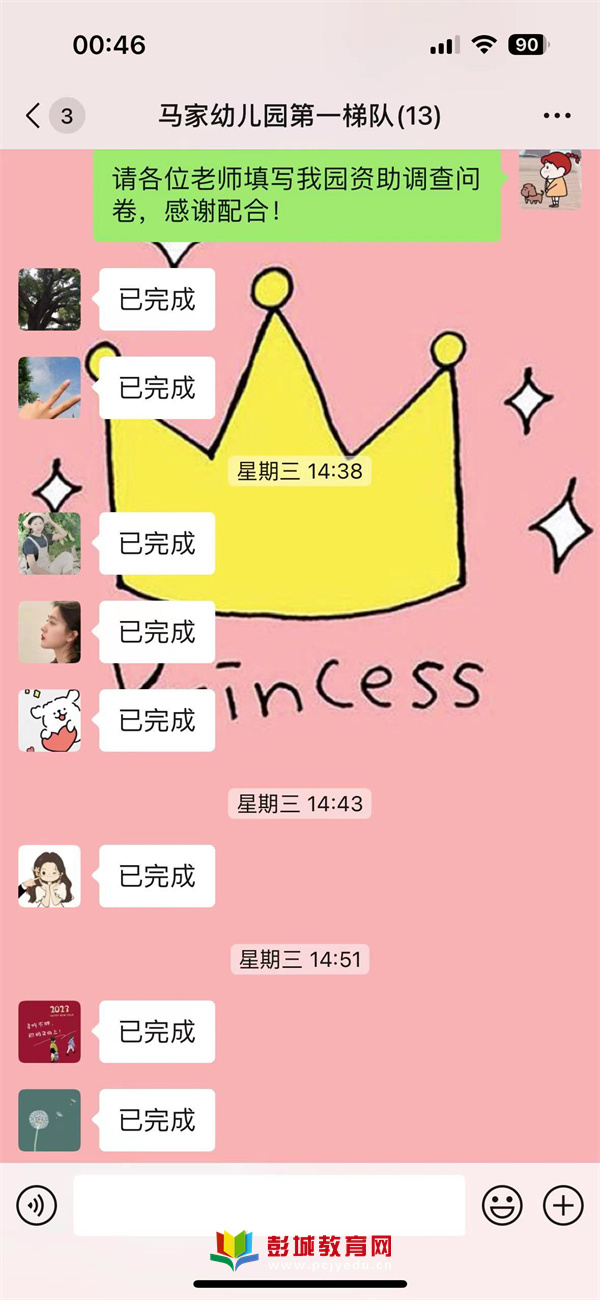The image size is (600, 1300).
Task: View profile of the peace-sign hand avatar
Action: 49,387
